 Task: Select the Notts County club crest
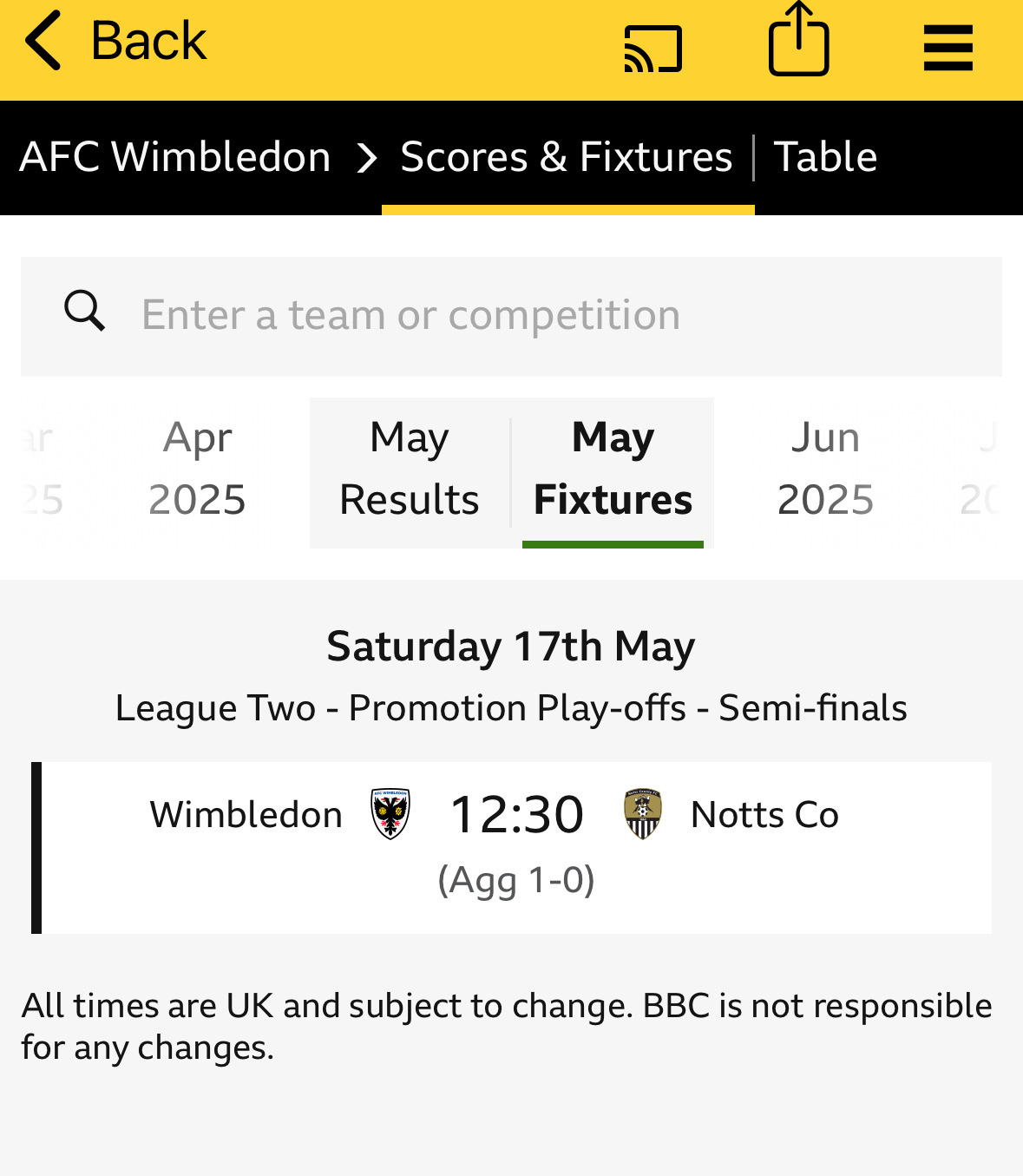pyautogui.click(x=642, y=813)
